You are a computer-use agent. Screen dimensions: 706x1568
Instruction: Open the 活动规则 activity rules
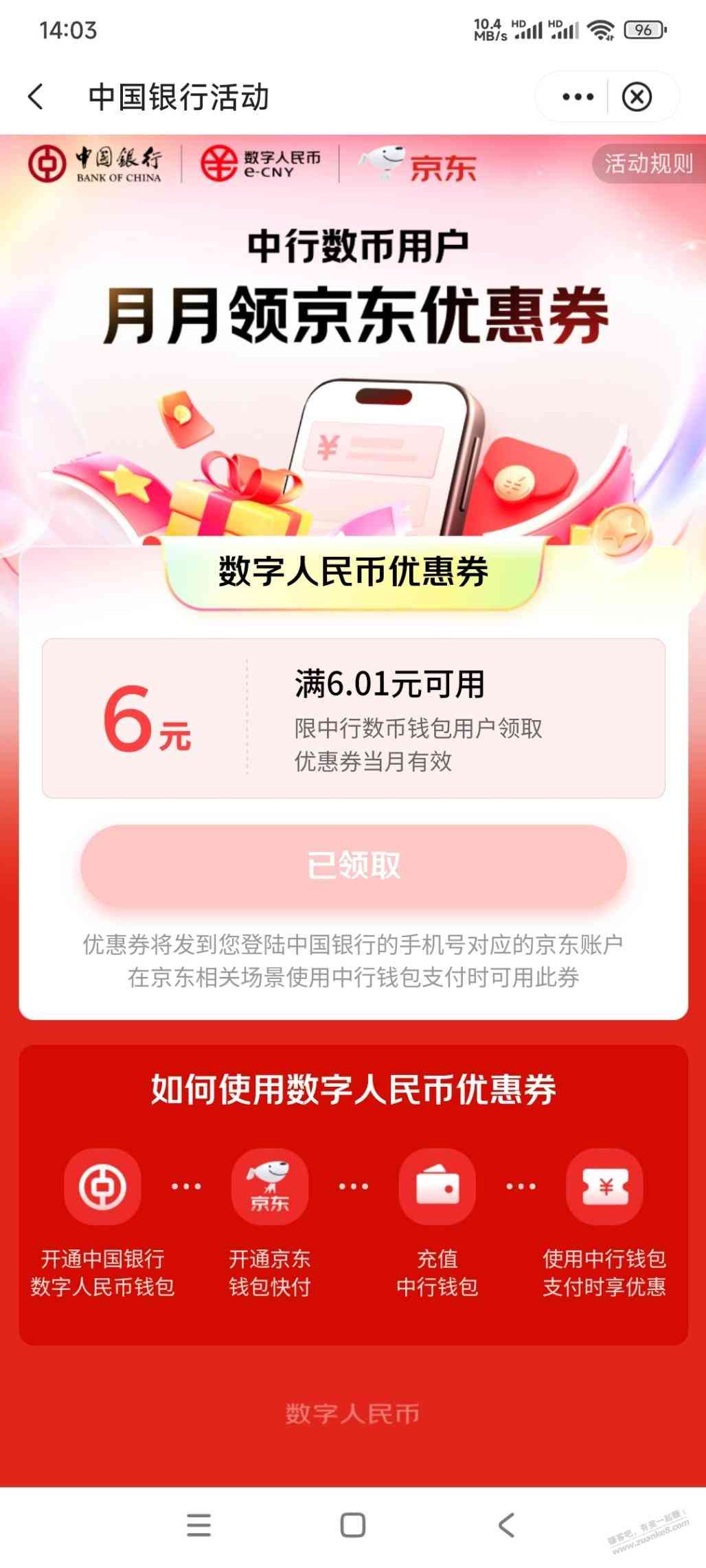click(648, 163)
